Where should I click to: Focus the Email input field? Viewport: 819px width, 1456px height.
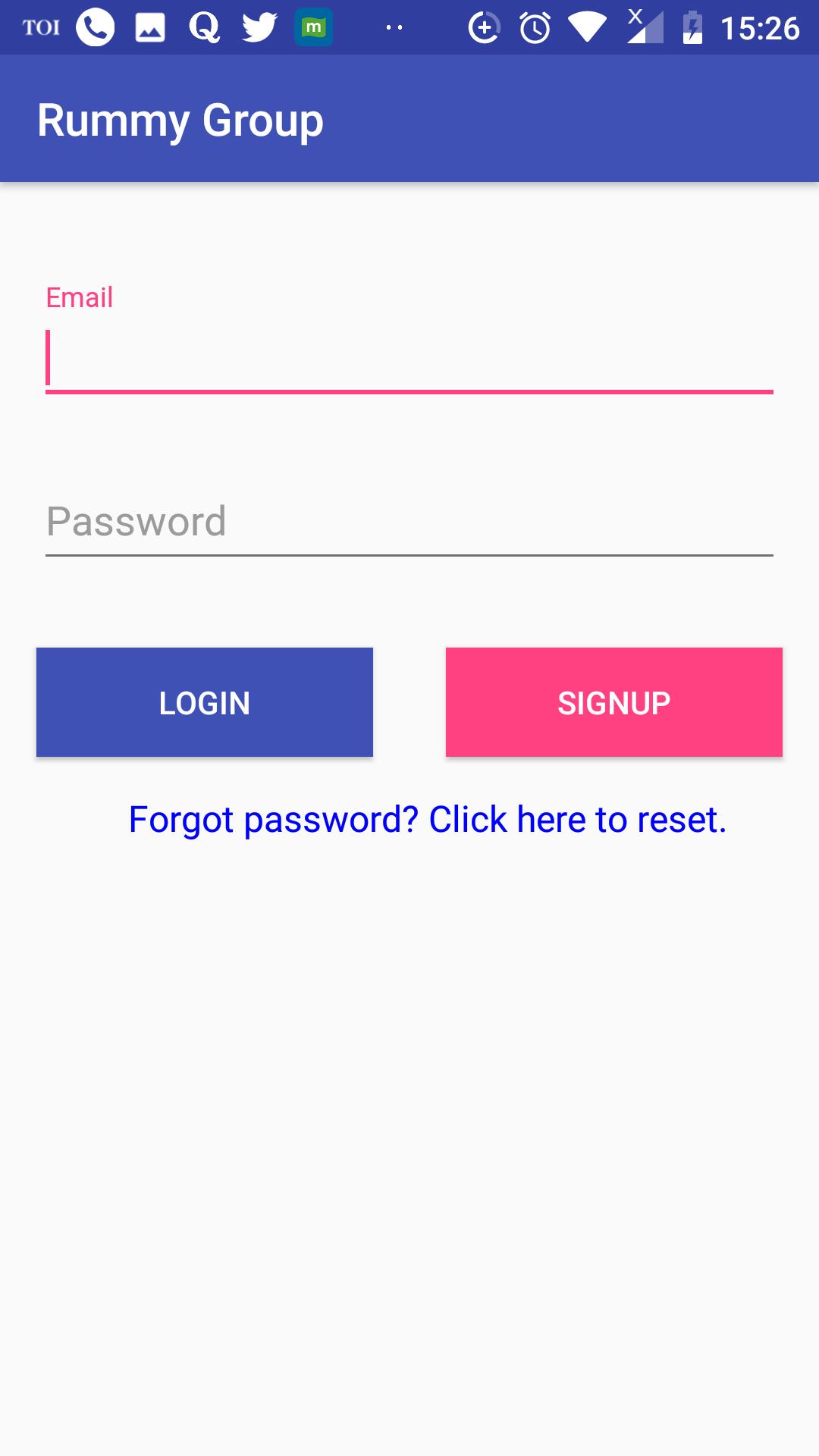tap(409, 358)
